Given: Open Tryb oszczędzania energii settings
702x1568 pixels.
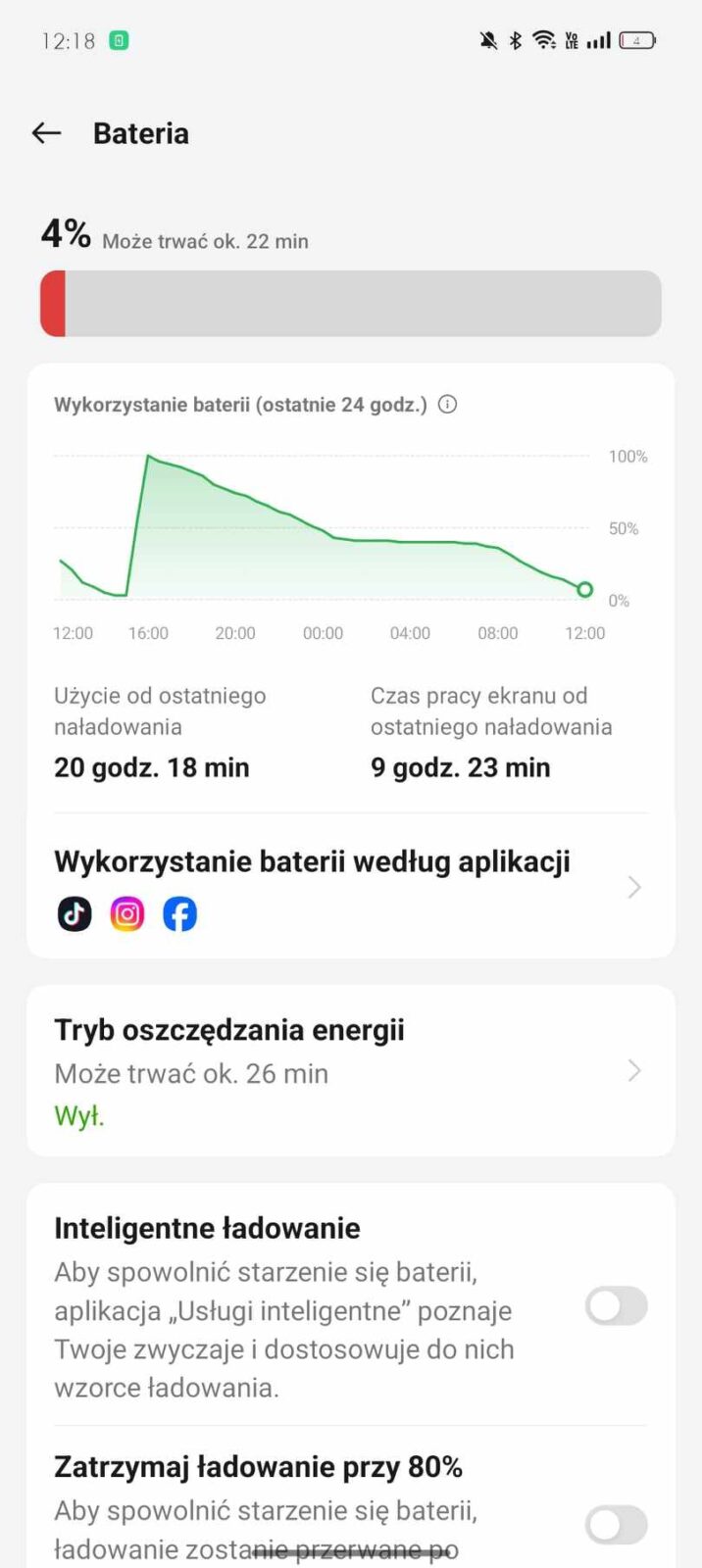Looking at the screenshot, I should pos(350,1070).
